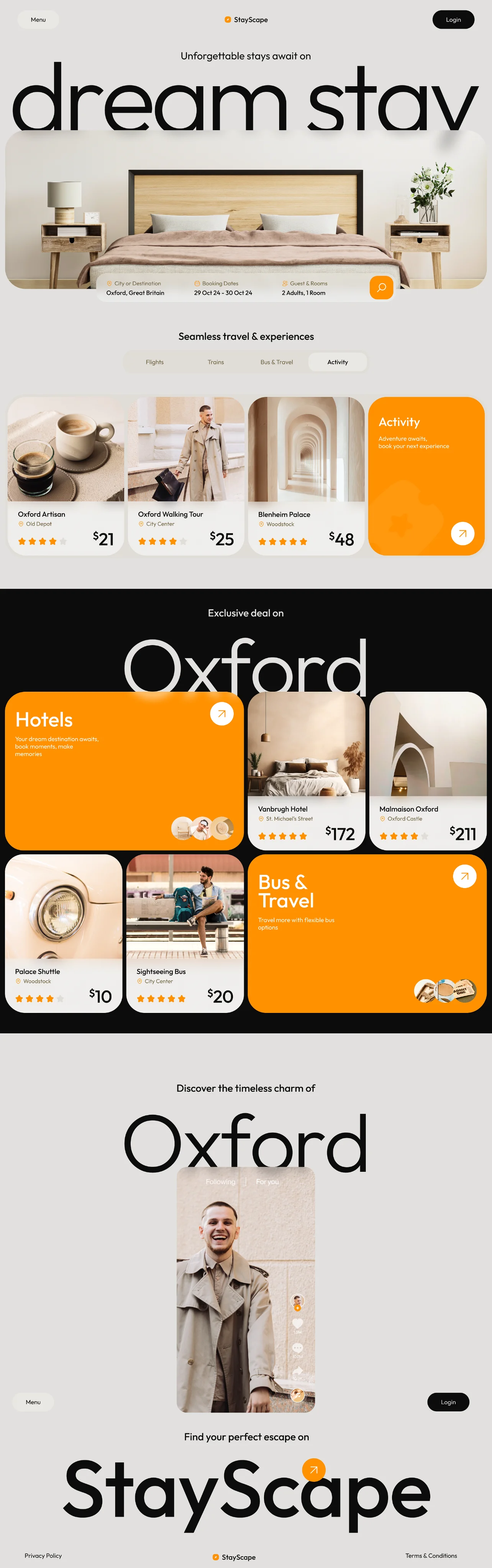Image resolution: width=492 pixels, height=1568 pixels.
Task: Switch to the Trains tab
Action: point(216,362)
